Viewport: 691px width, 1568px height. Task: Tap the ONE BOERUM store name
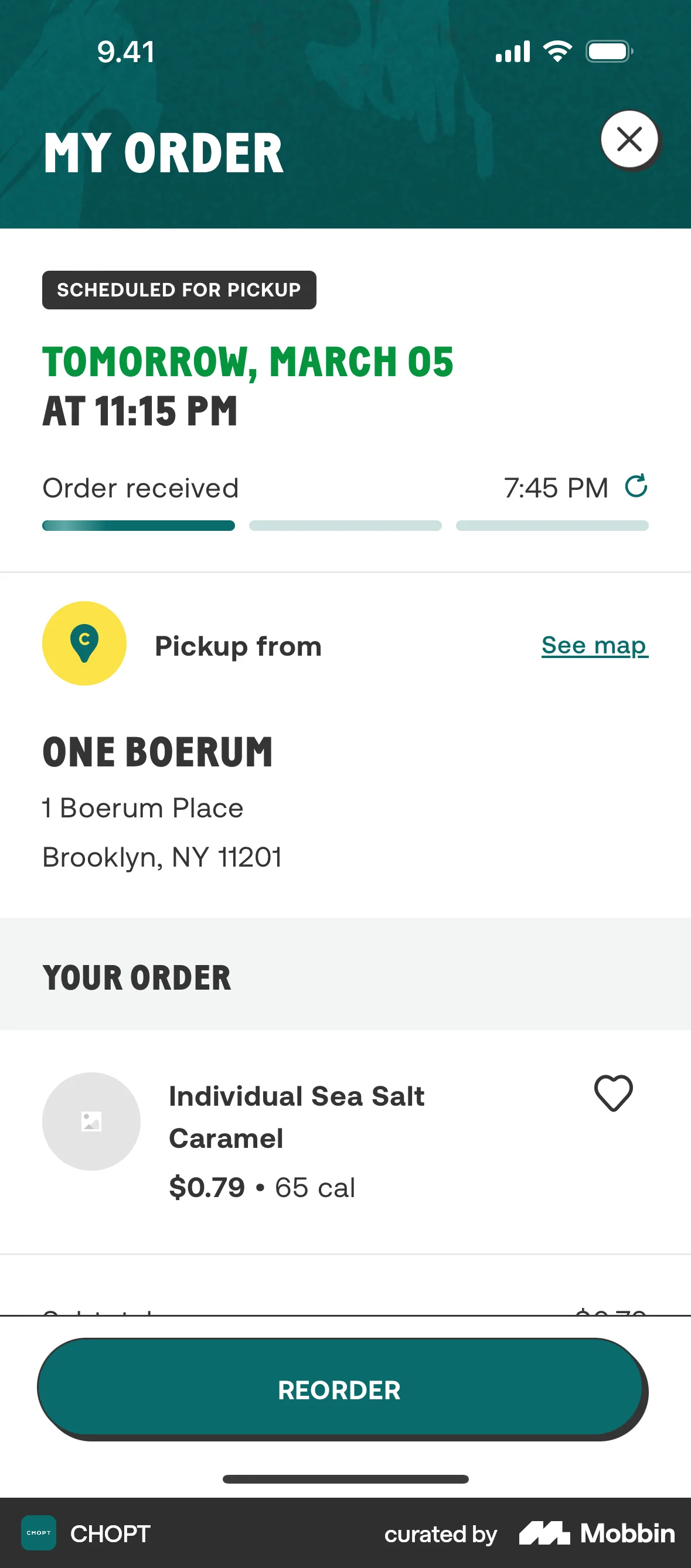(x=157, y=751)
